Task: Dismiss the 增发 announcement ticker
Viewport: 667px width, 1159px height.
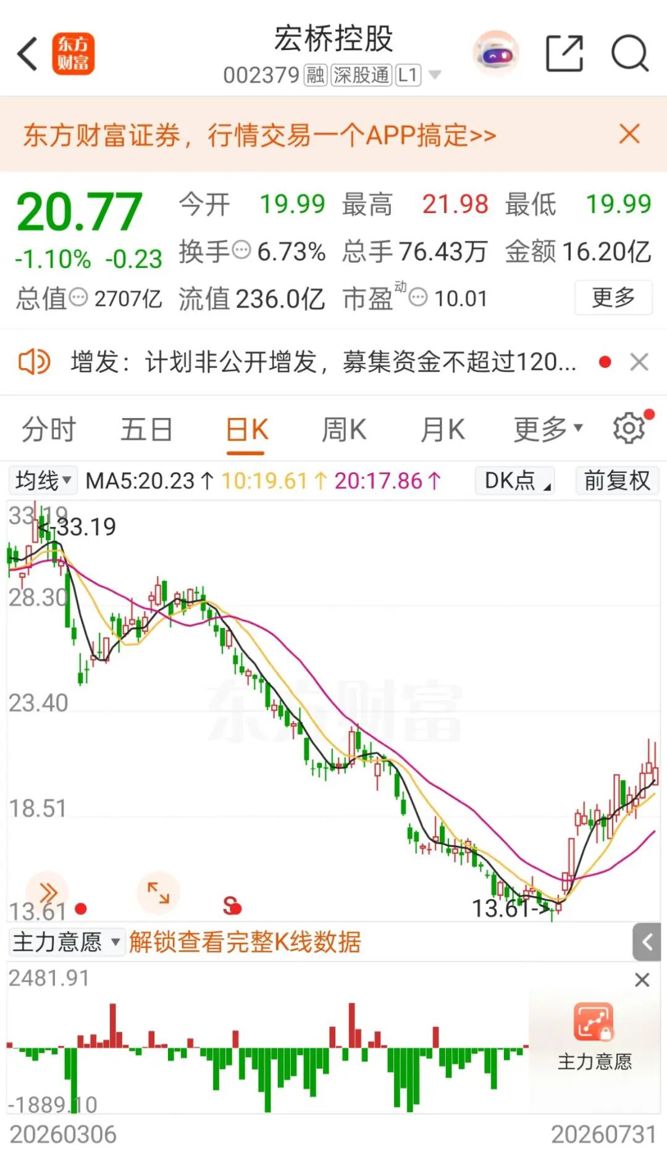Action: [639, 362]
